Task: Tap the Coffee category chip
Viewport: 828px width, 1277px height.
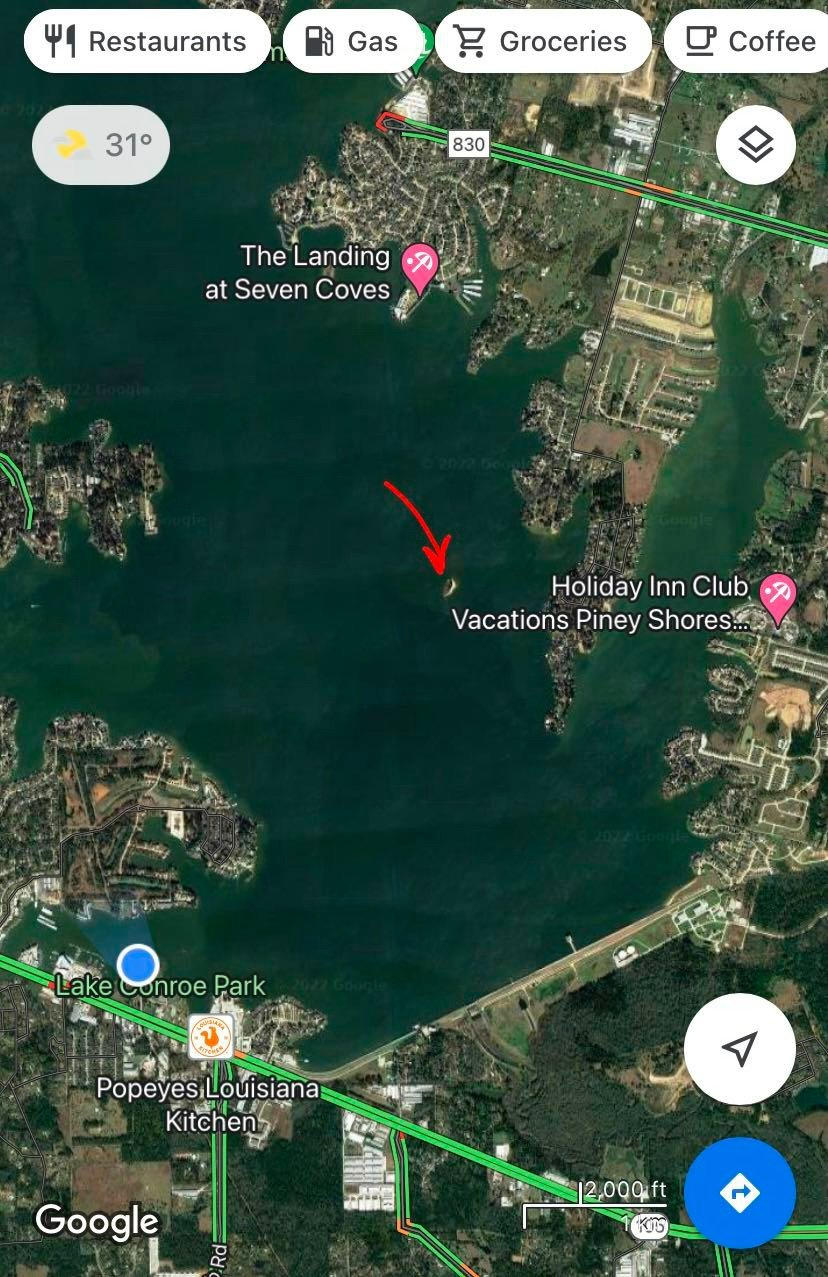Action: [x=750, y=41]
